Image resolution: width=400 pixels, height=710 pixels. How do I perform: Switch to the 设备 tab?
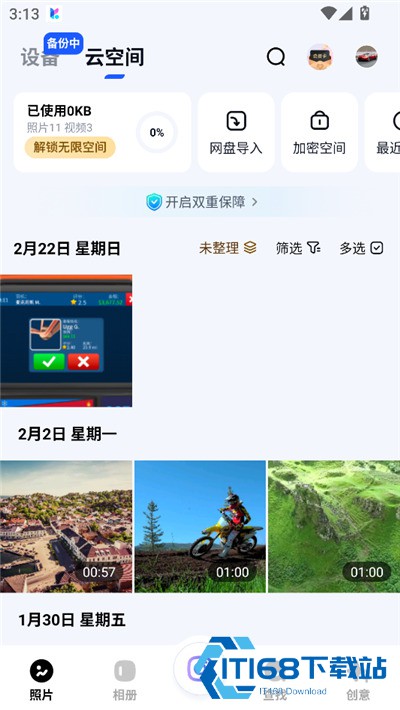point(40,58)
